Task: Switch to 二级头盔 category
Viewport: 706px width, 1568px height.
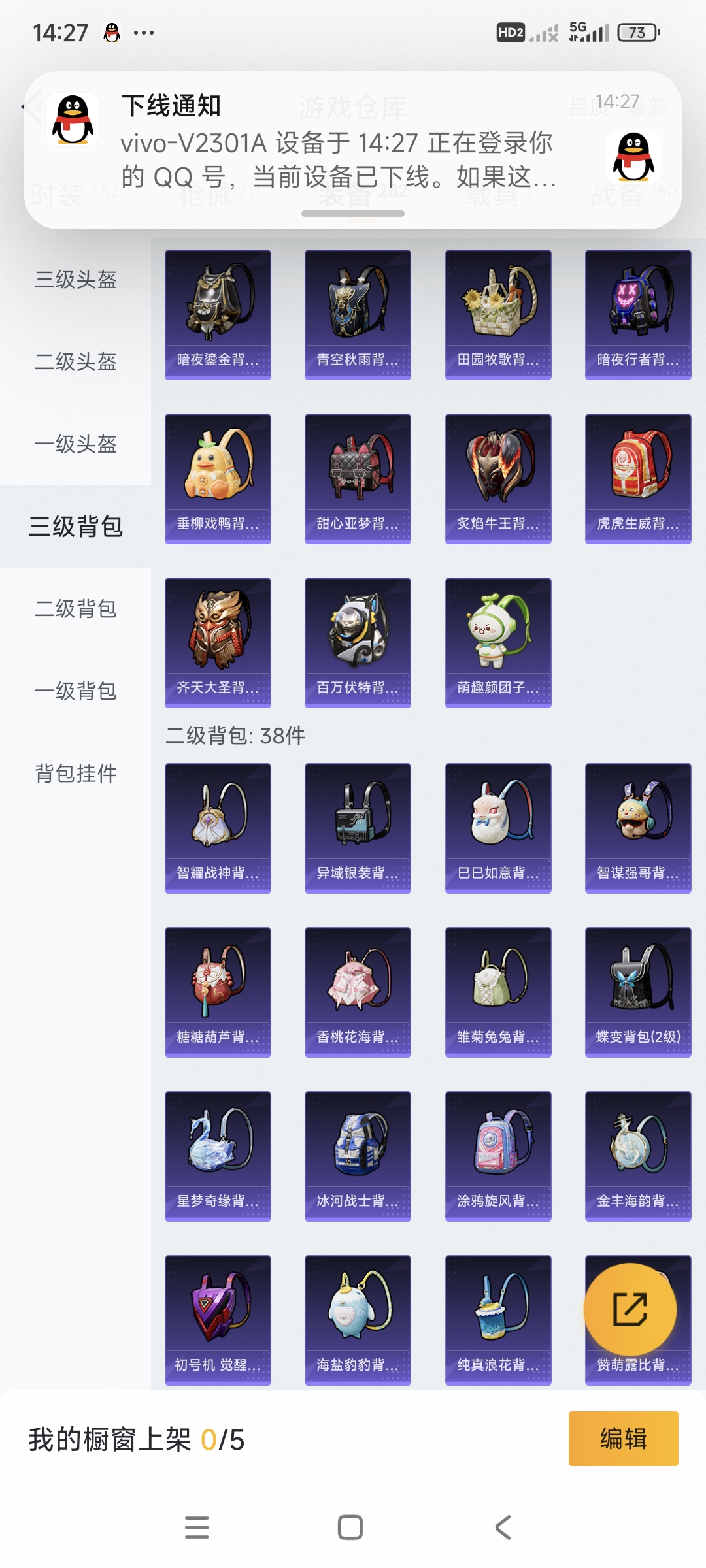Action: [x=76, y=362]
